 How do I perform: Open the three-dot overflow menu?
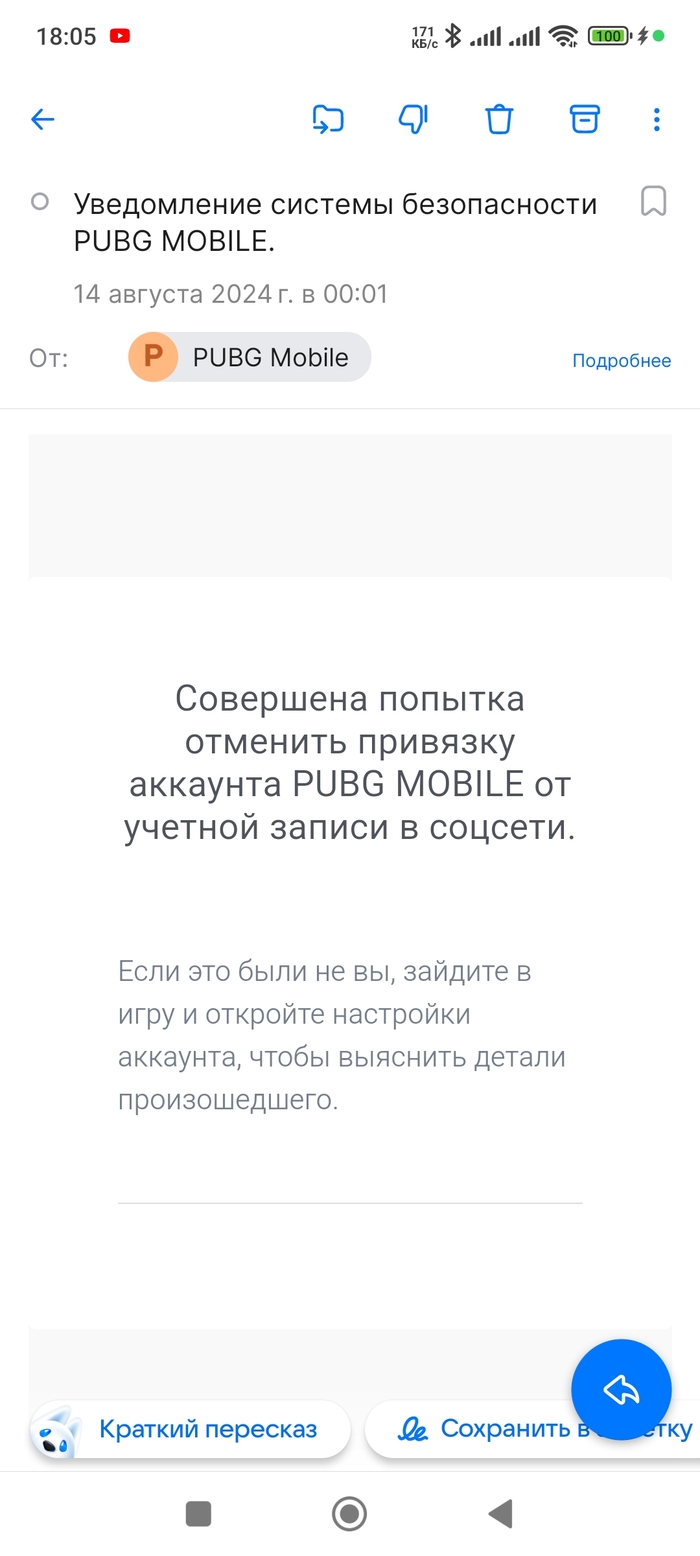pyautogui.click(x=656, y=121)
